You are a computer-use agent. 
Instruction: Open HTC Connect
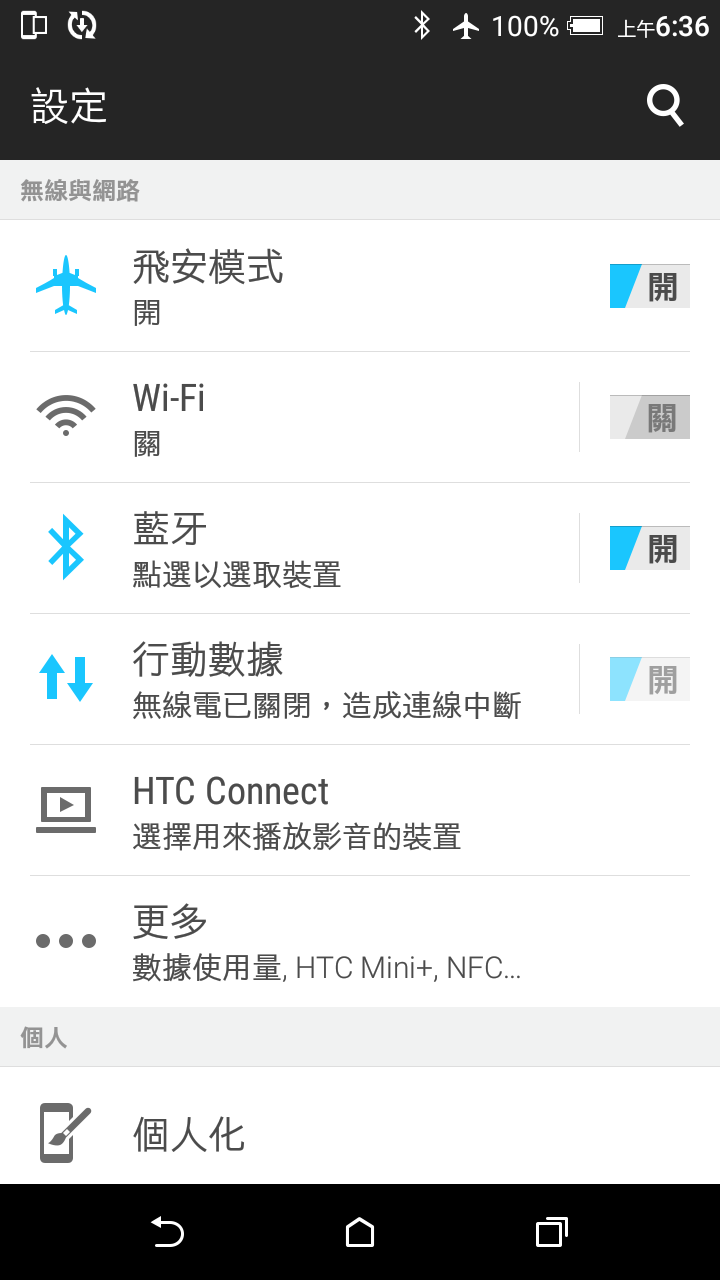(x=360, y=810)
